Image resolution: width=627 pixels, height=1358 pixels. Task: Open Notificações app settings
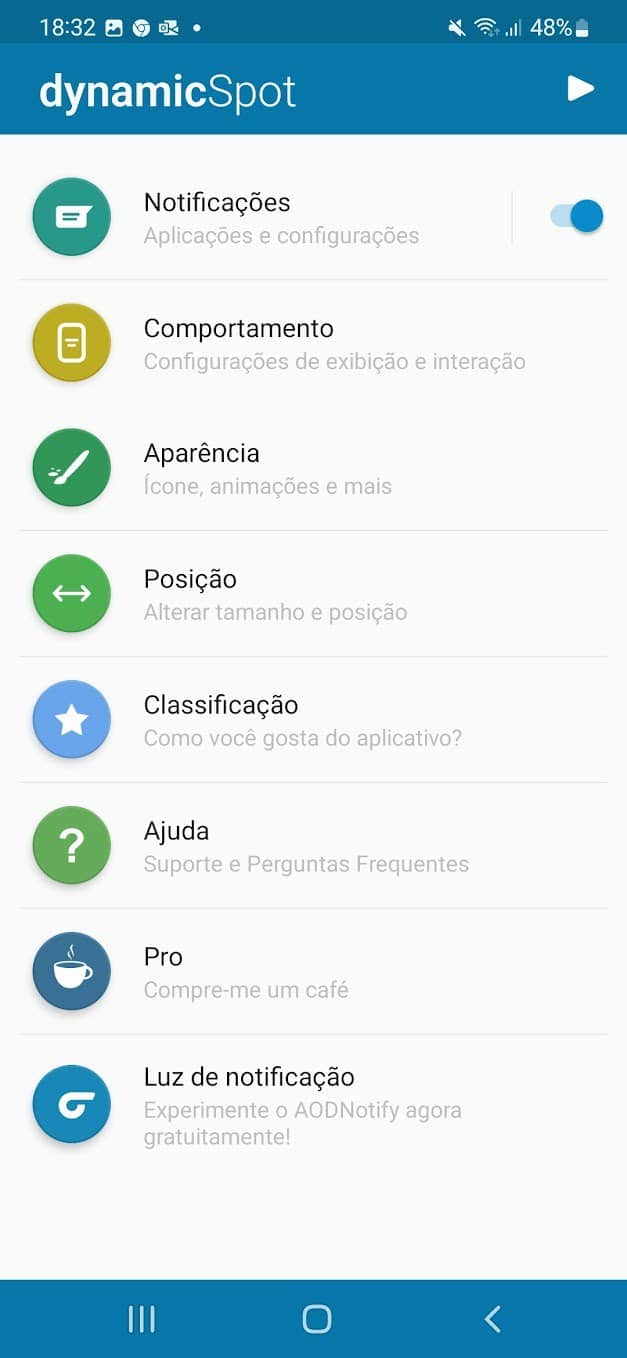(x=280, y=217)
